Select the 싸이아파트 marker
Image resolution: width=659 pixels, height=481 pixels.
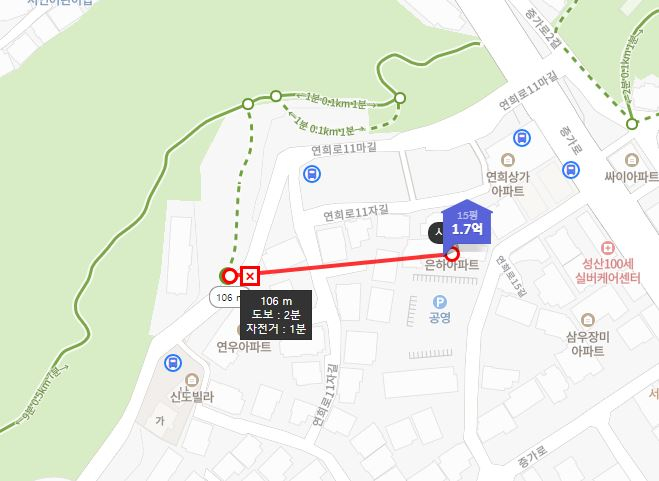click(x=631, y=160)
